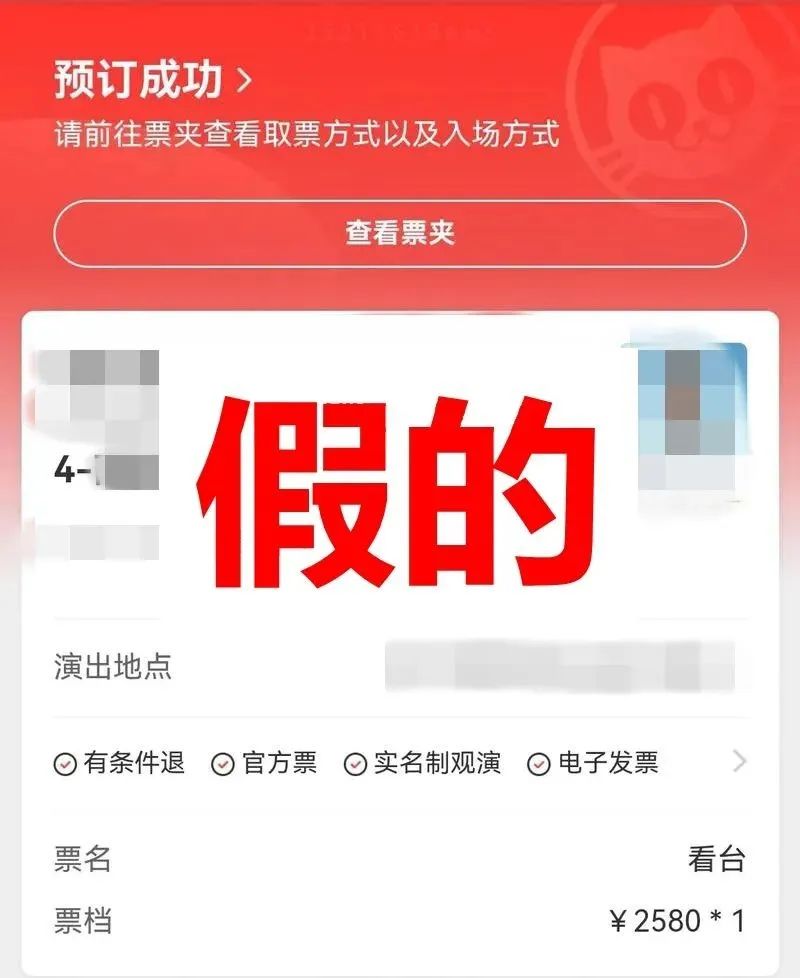Open the 预订成功 booking status details
Screen dimensions: 800x978
[153, 79]
